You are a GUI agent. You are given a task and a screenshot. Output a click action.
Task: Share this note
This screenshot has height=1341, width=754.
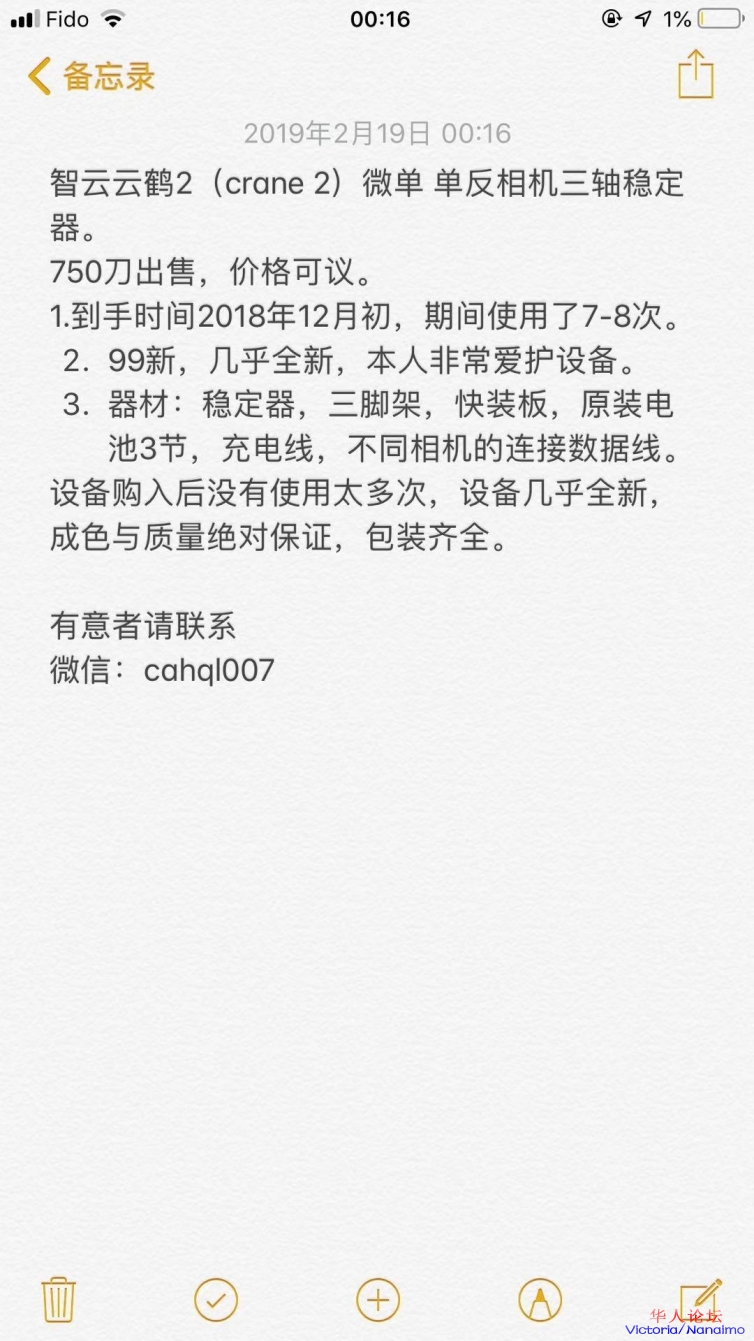coord(695,76)
